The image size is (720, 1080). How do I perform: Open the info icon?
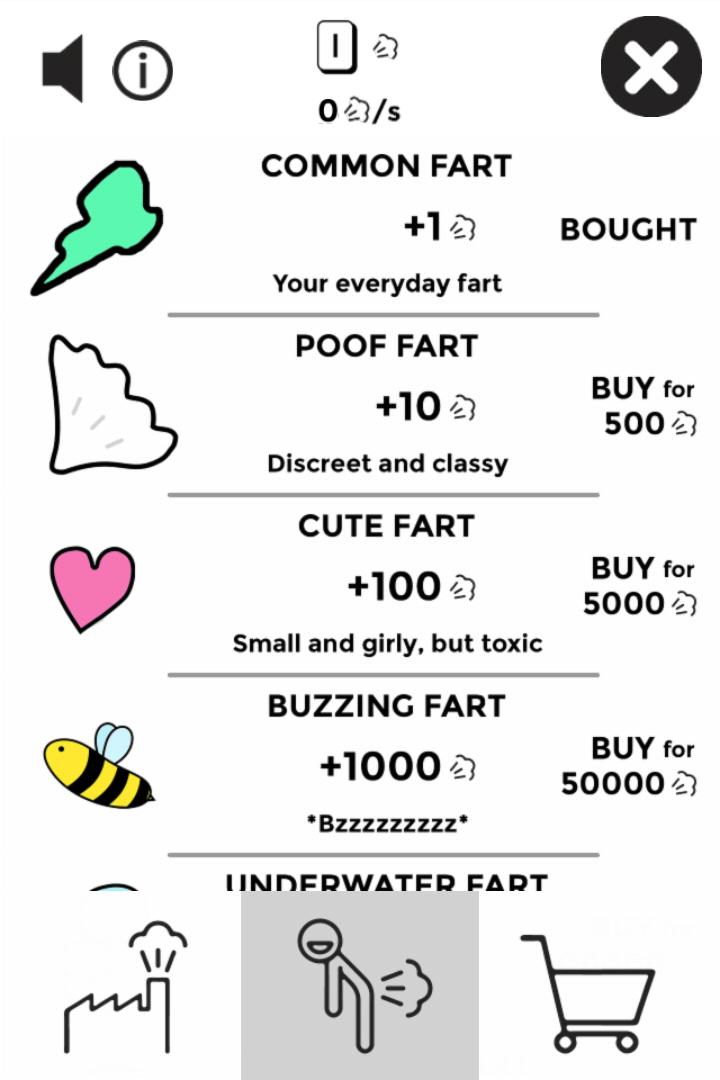click(142, 70)
